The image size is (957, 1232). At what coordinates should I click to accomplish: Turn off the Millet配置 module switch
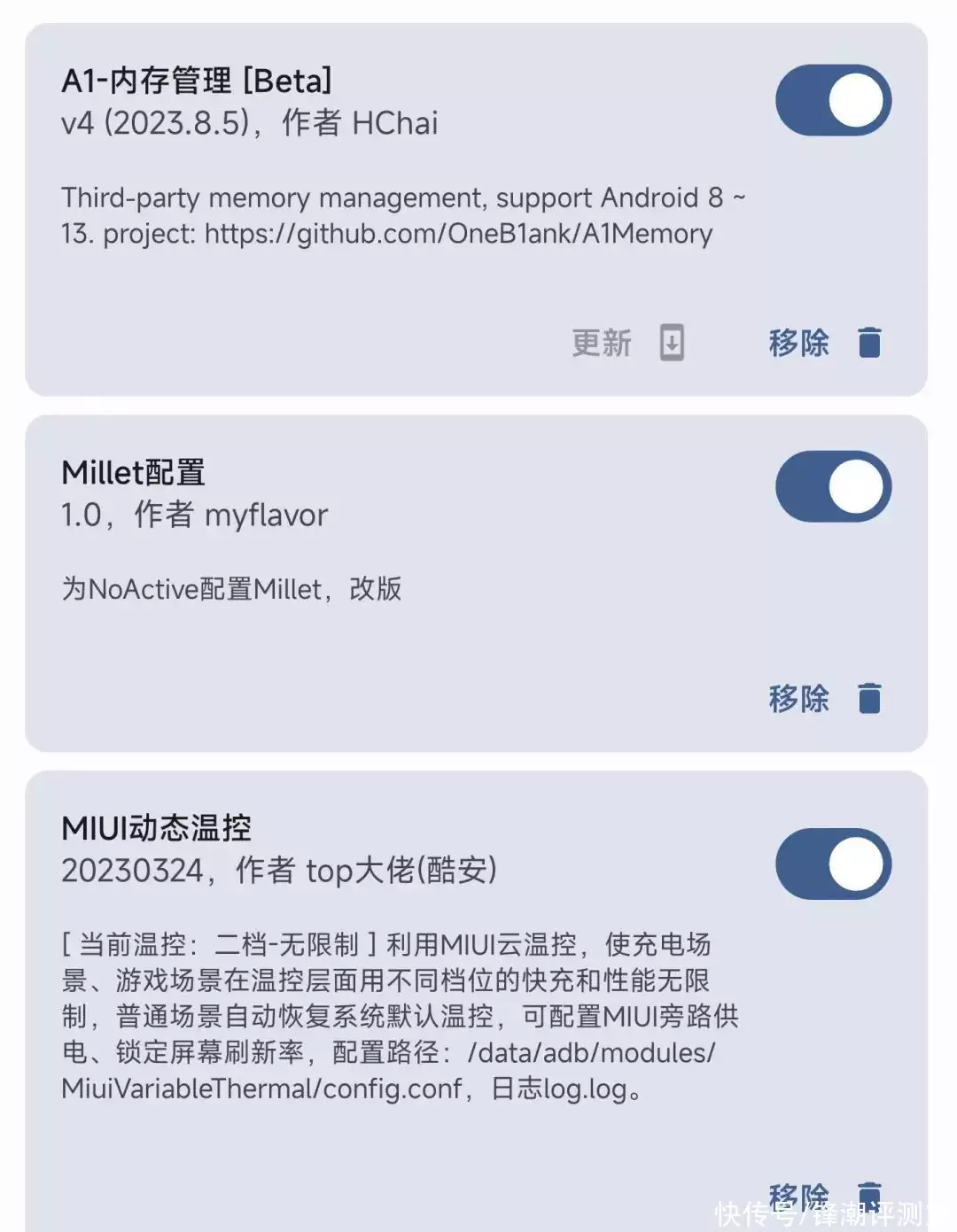click(x=833, y=486)
